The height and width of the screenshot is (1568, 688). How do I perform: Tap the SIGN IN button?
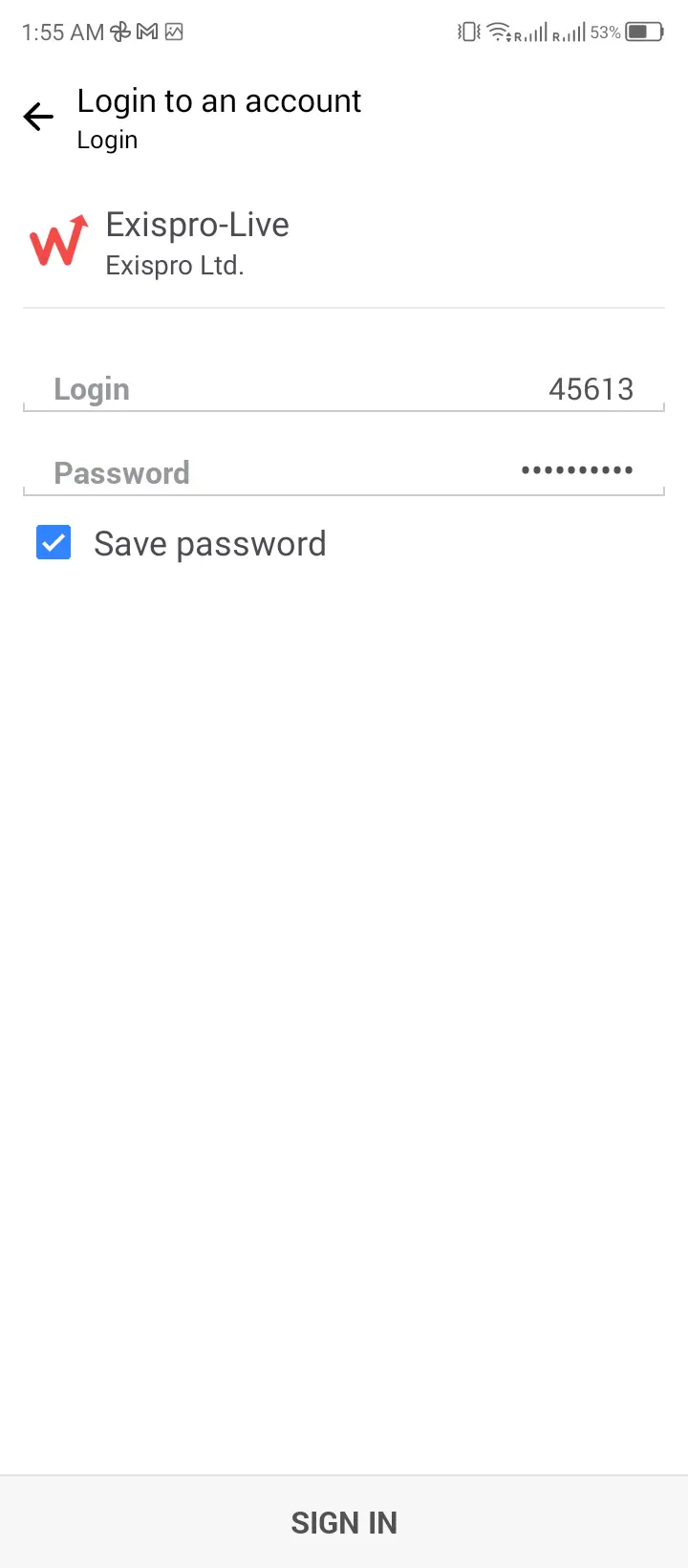click(x=344, y=1522)
